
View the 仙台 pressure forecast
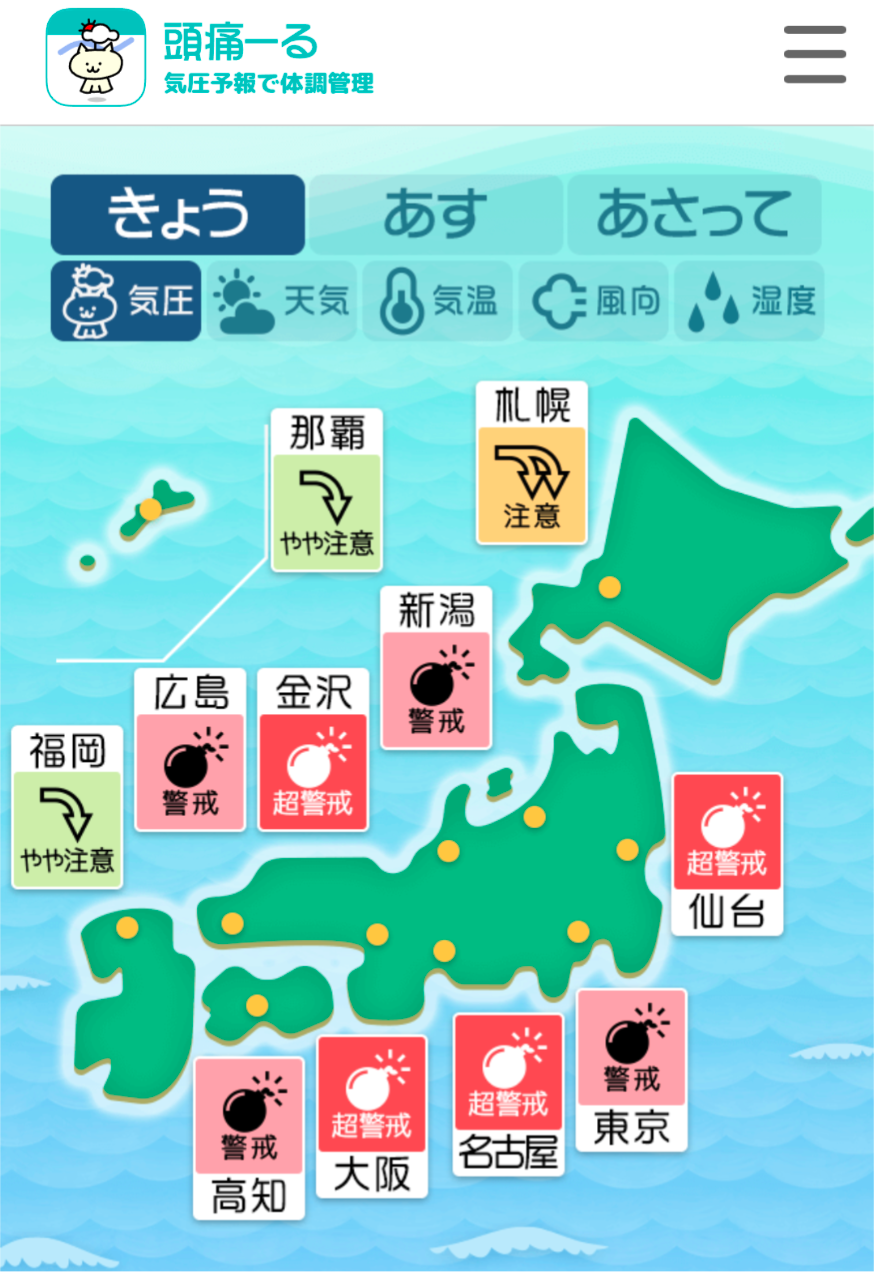click(727, 853)
